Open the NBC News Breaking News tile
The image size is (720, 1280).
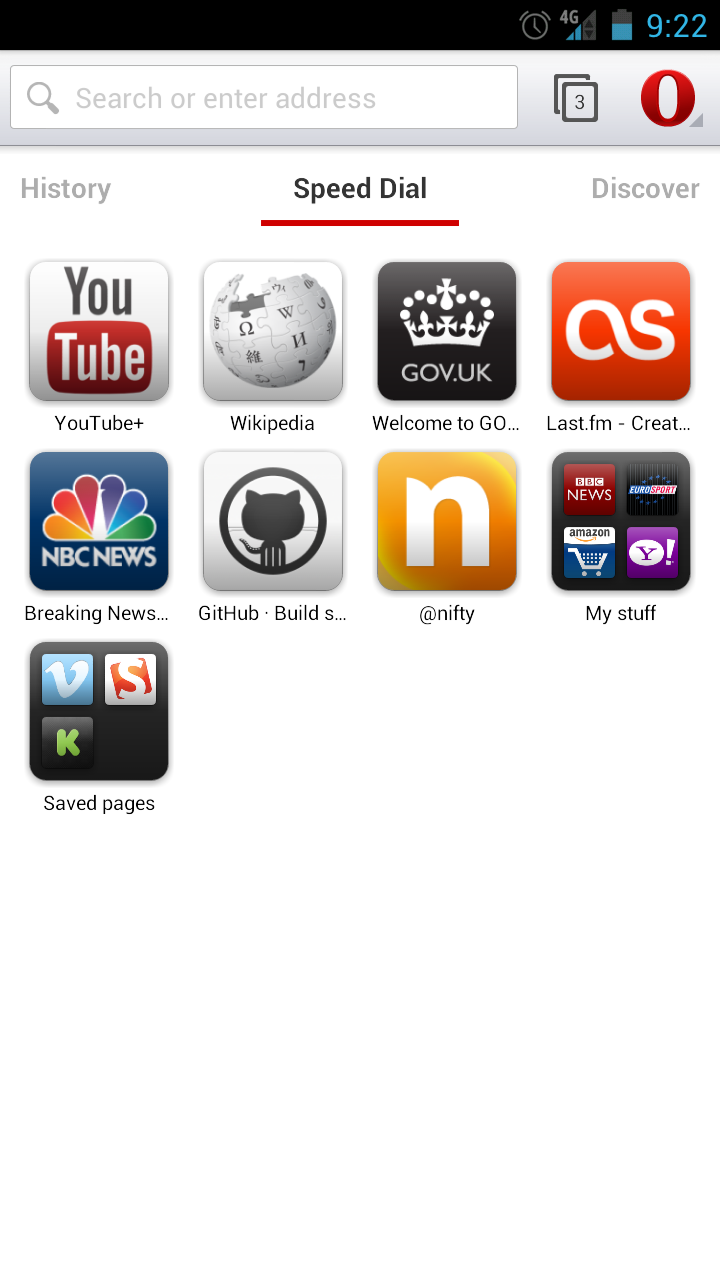pos(99,521)
